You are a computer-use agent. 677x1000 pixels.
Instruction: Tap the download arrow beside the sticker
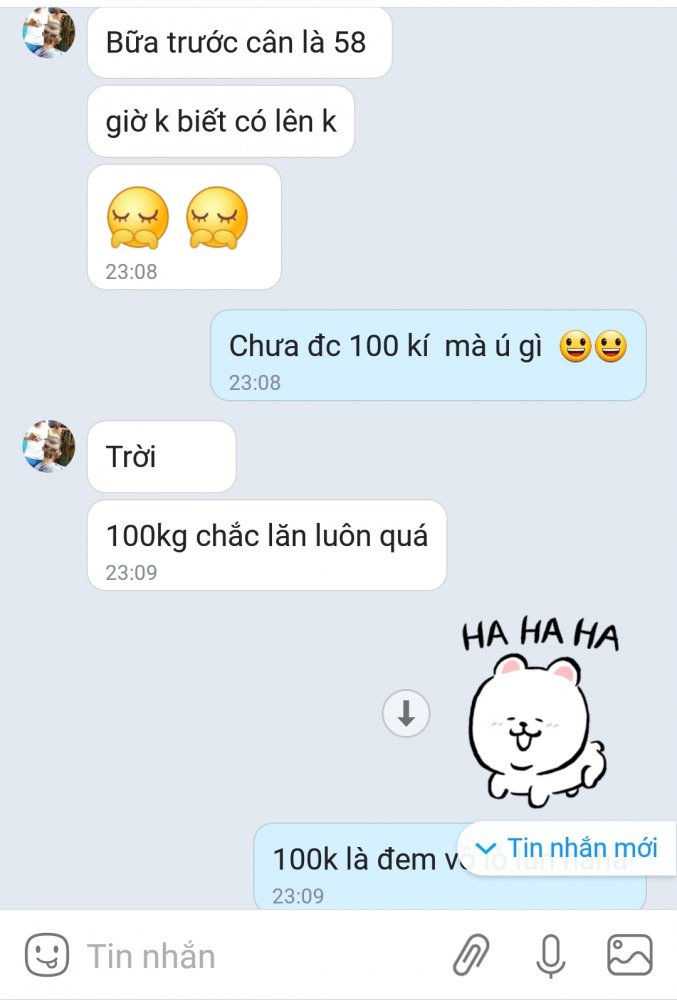click(x=406, y=714)
